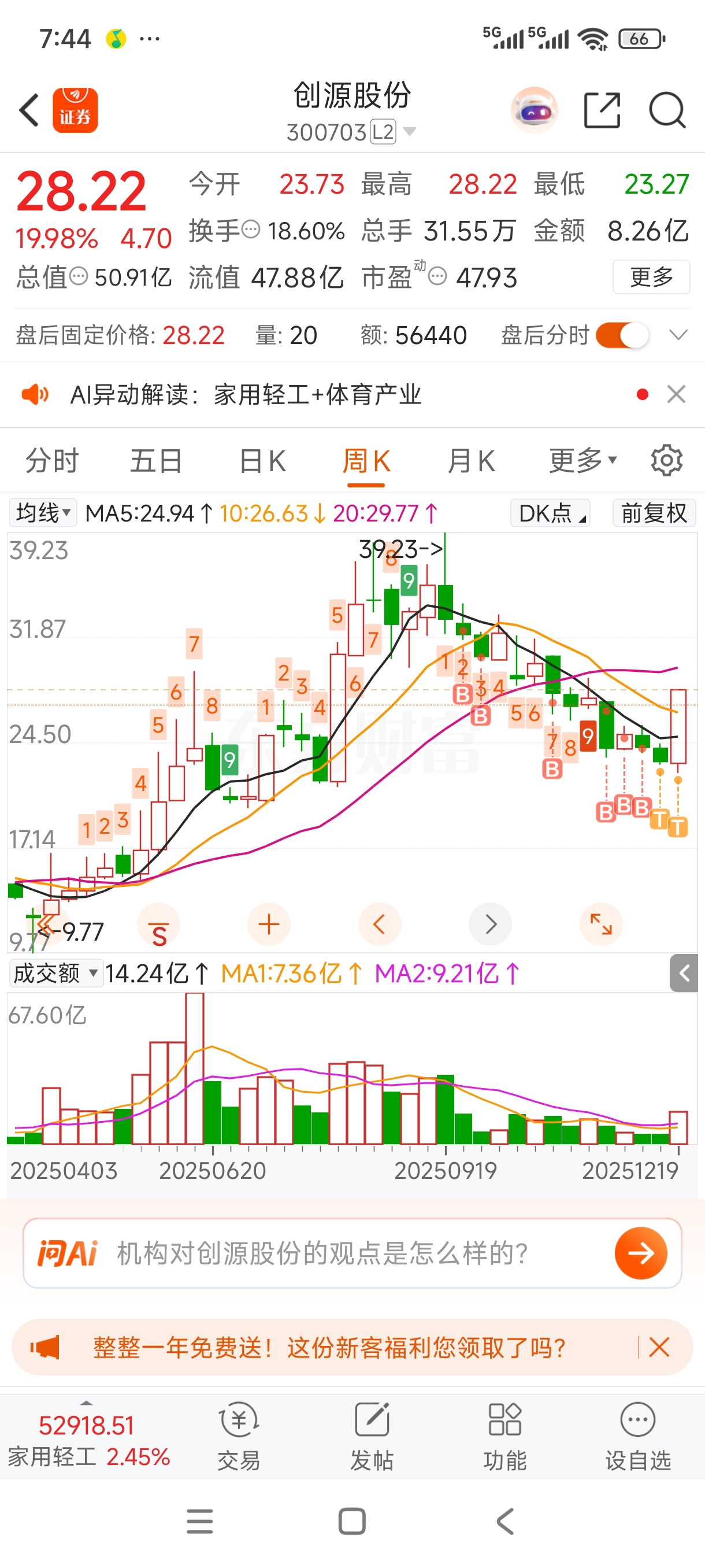
Task: Share this stock page
Action: (602, 110)
